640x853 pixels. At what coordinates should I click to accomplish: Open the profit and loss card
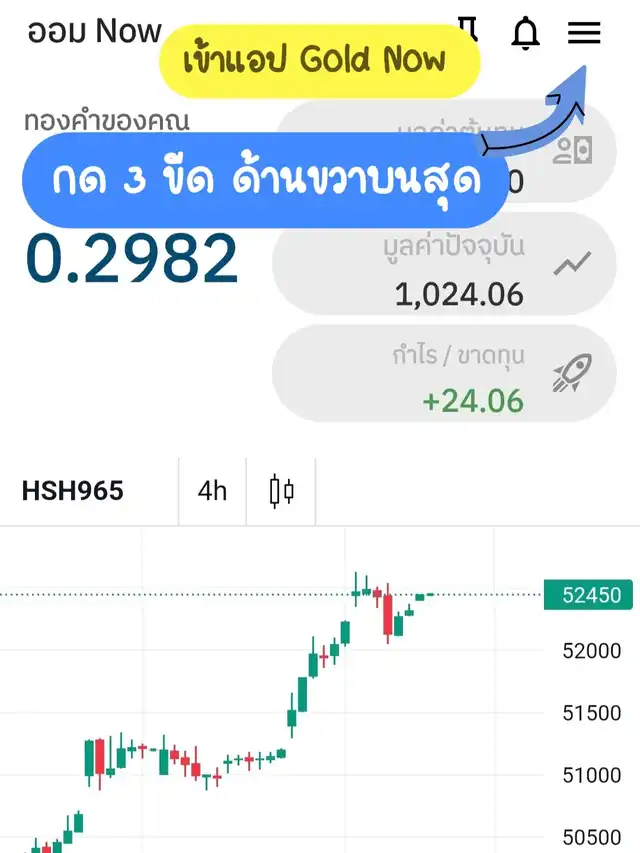pos(444,374)
